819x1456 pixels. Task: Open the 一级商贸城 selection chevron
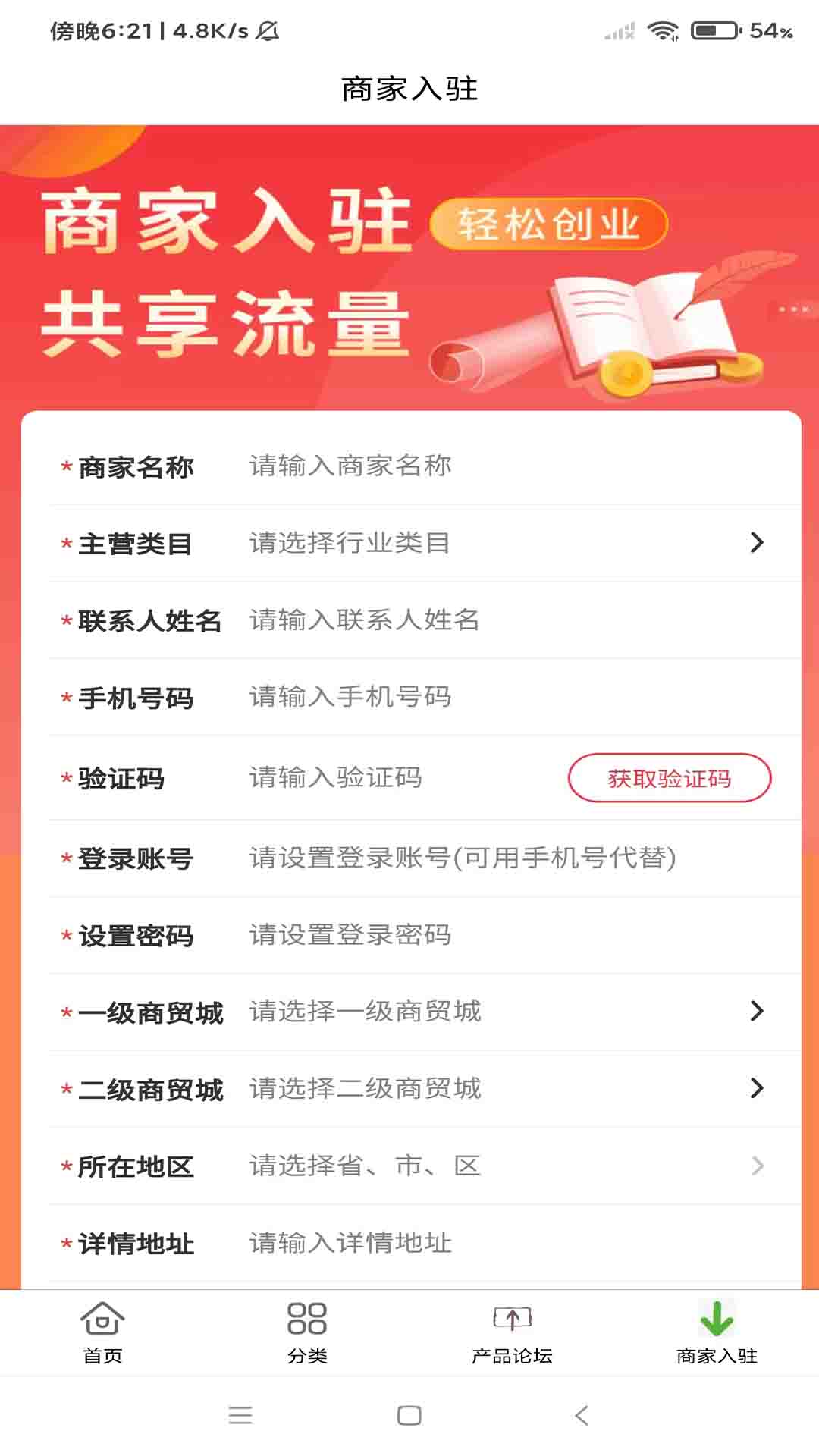click(756, 1012)
